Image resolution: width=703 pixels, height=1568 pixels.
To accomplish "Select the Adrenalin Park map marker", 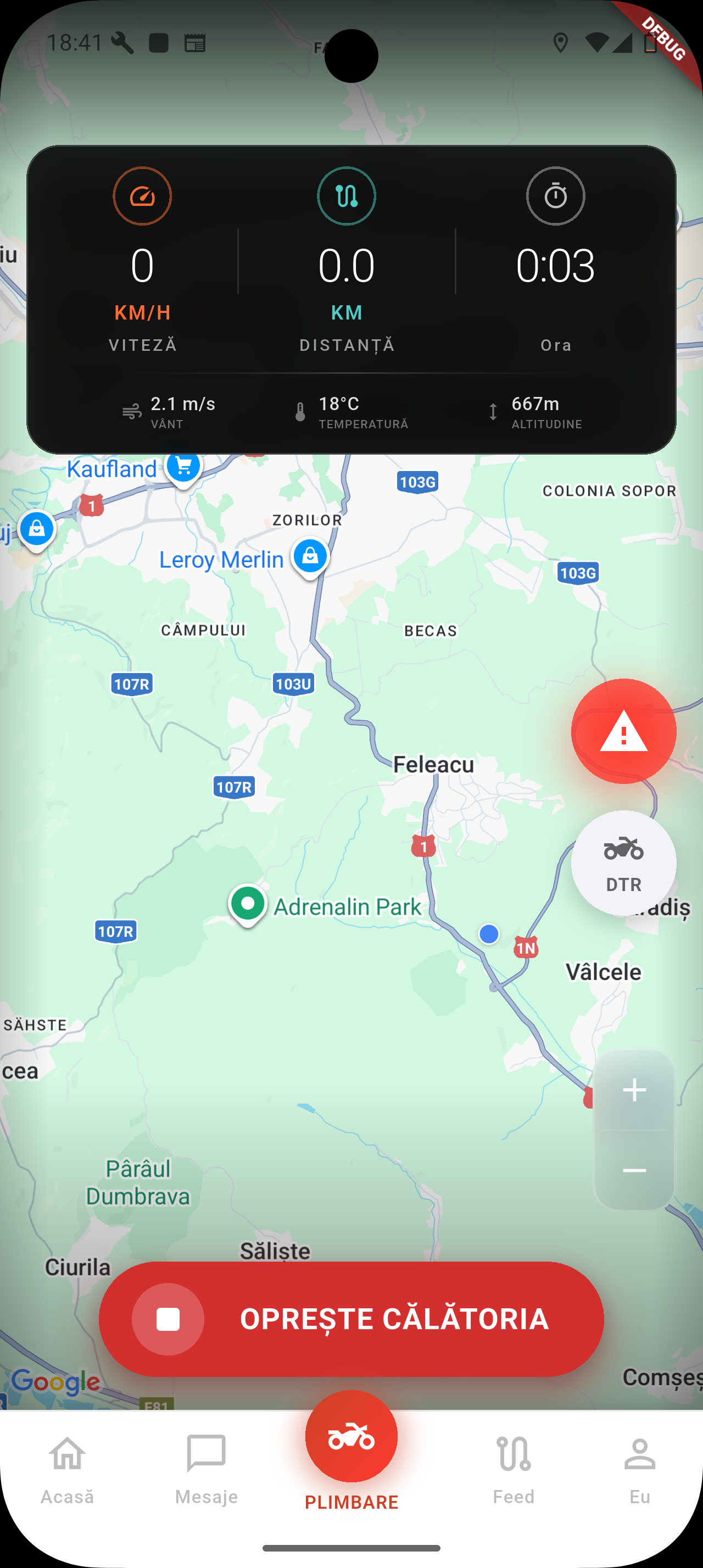I will [248, 904].
